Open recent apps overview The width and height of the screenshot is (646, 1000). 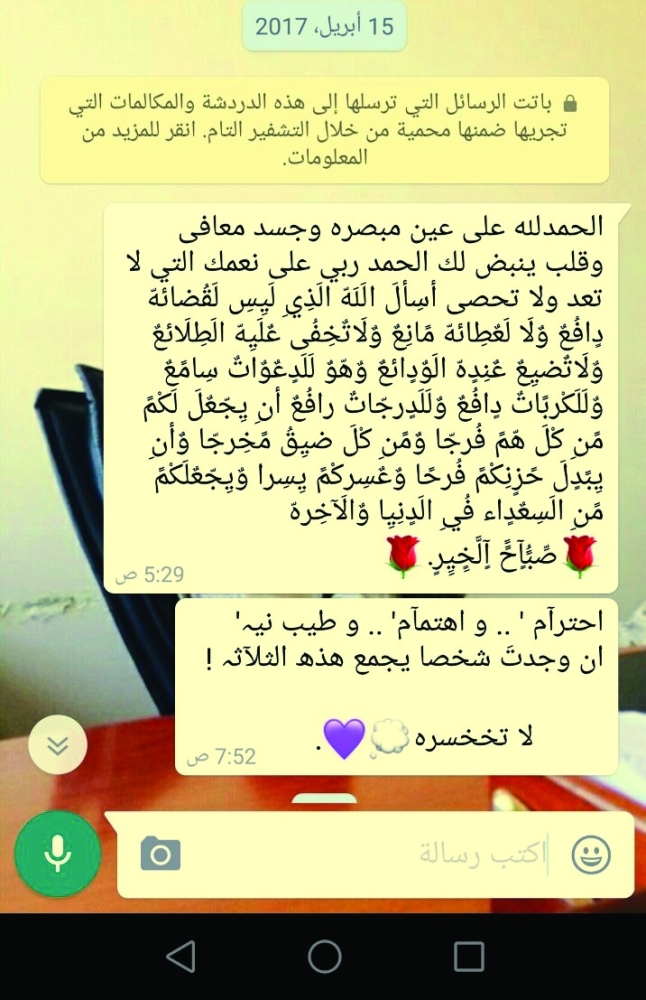(469, 957)
